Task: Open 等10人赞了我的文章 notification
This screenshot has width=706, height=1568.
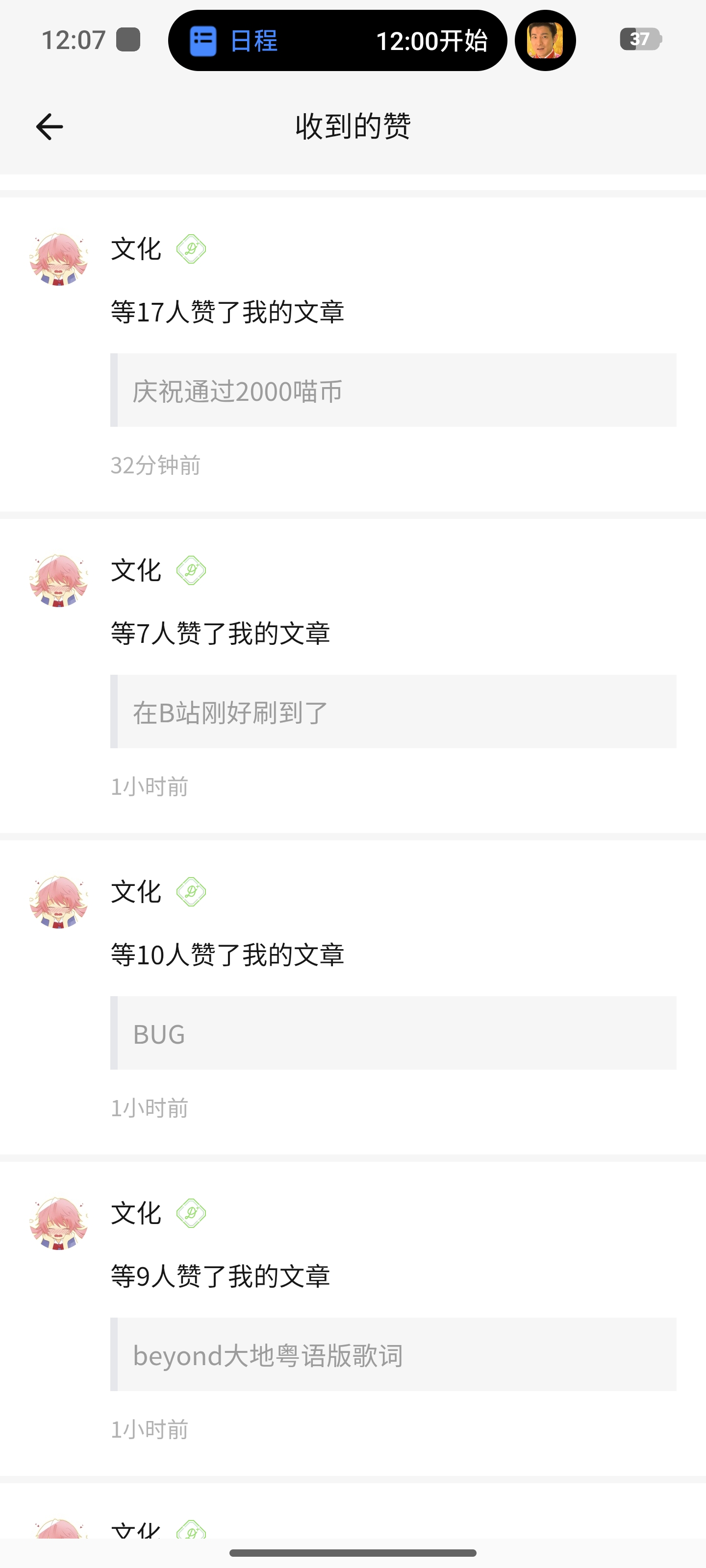Action: point(228,955)
